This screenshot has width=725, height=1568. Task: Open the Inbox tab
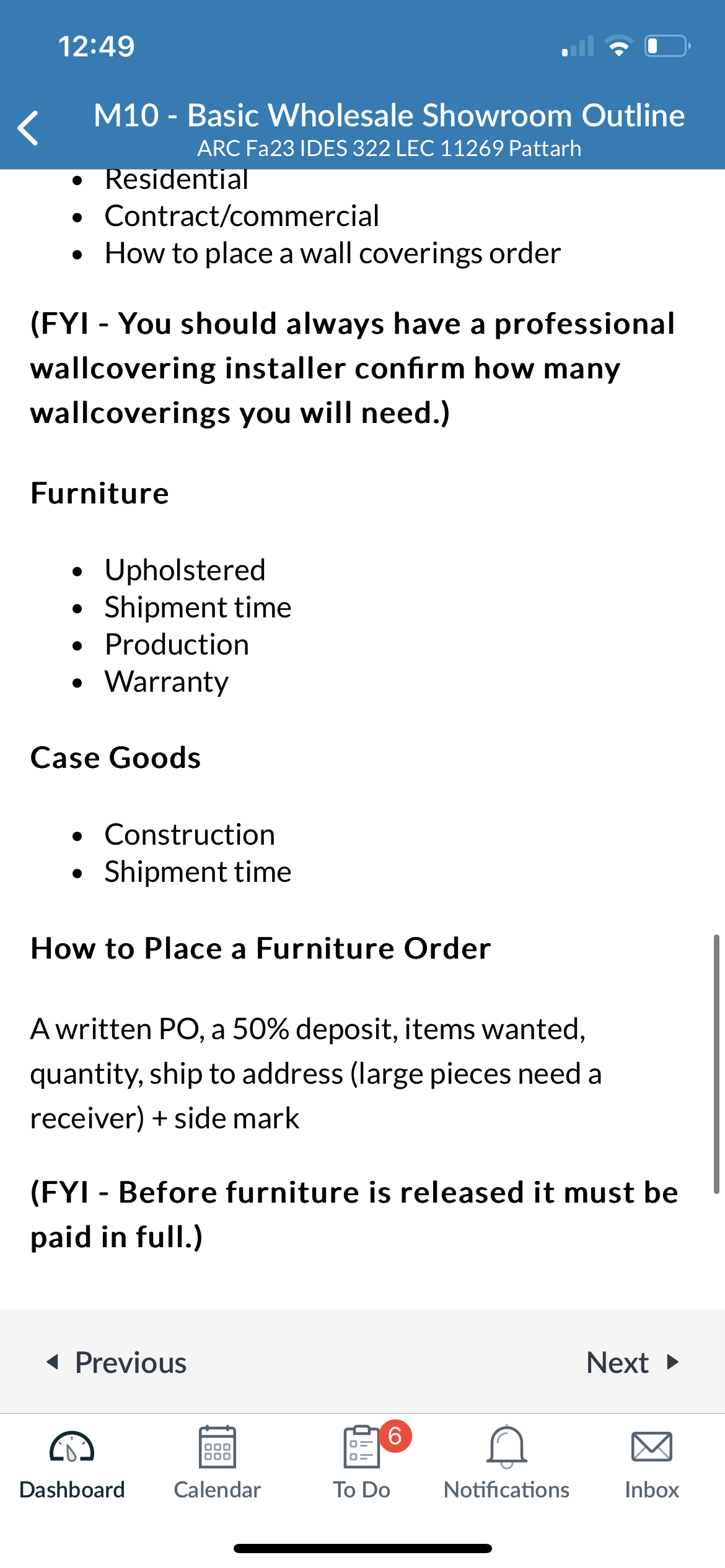coord(651,1464)
